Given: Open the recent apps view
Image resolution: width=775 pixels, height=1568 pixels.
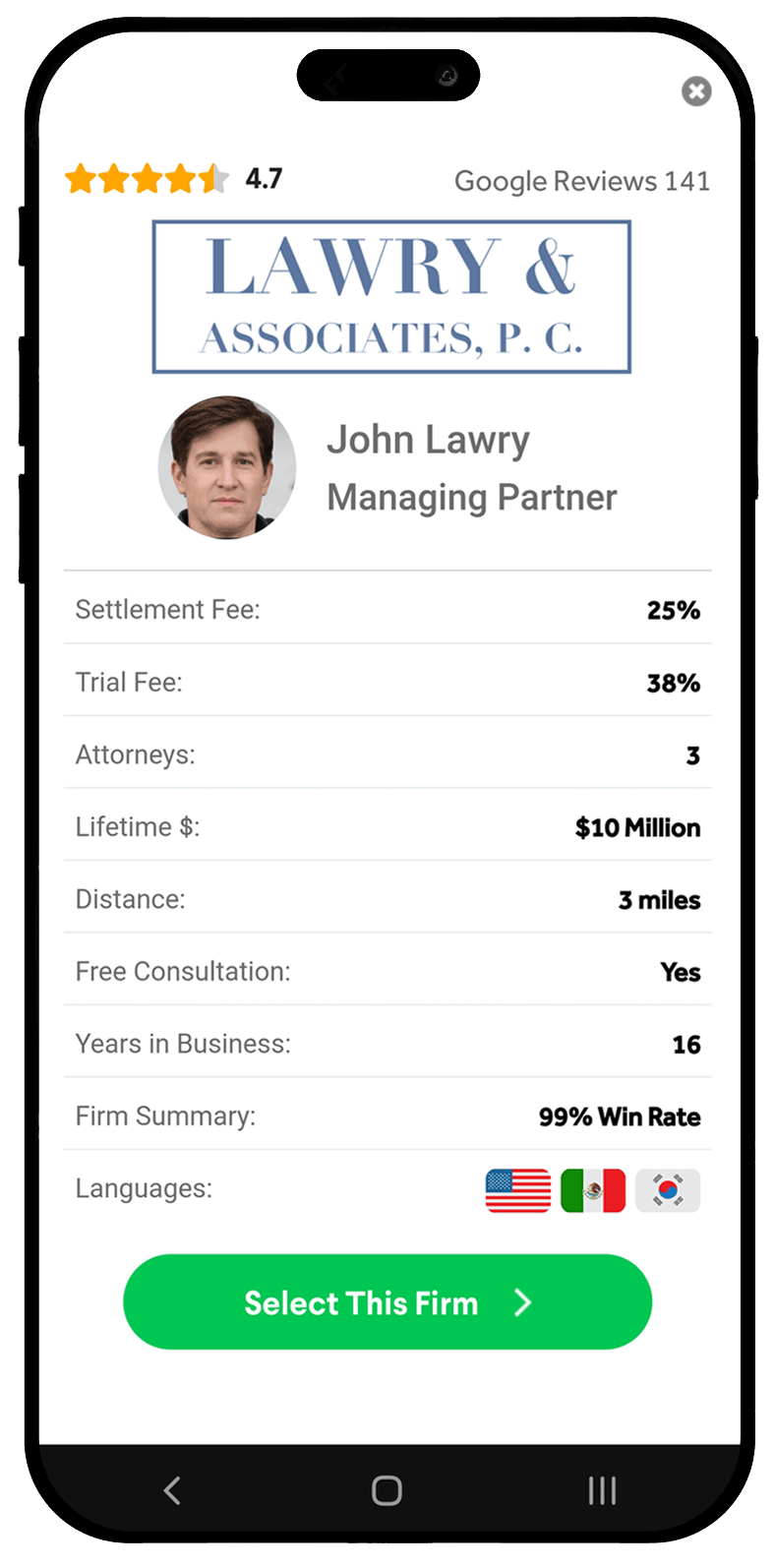Looking at the screenshot, I should click(x=602, y=1490).
